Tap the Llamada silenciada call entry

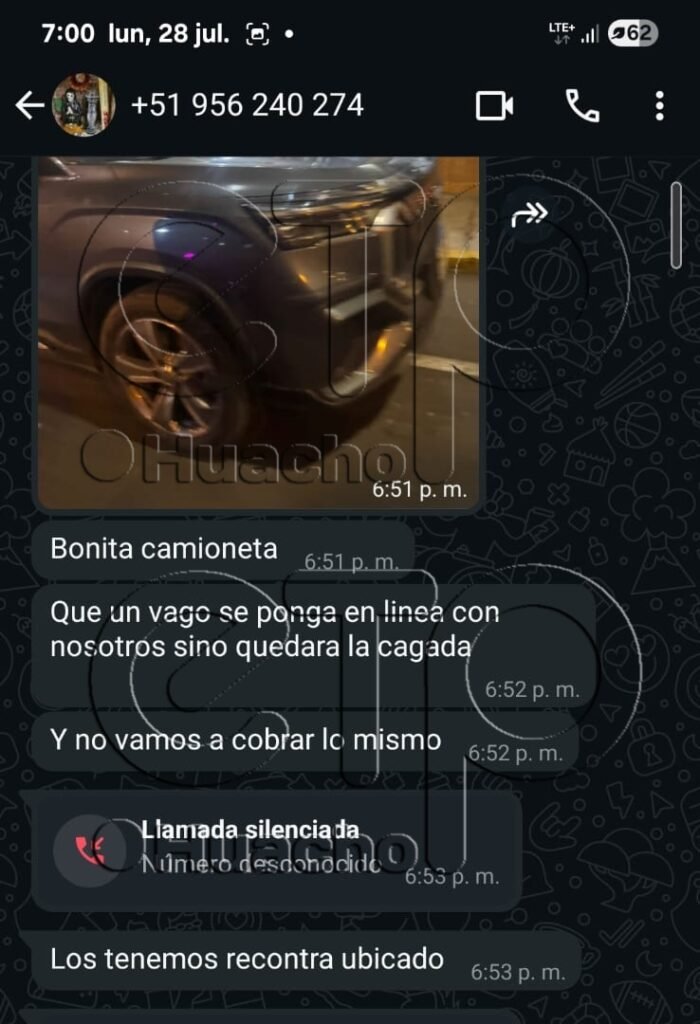pyautogui.click(x=276, y=850)
